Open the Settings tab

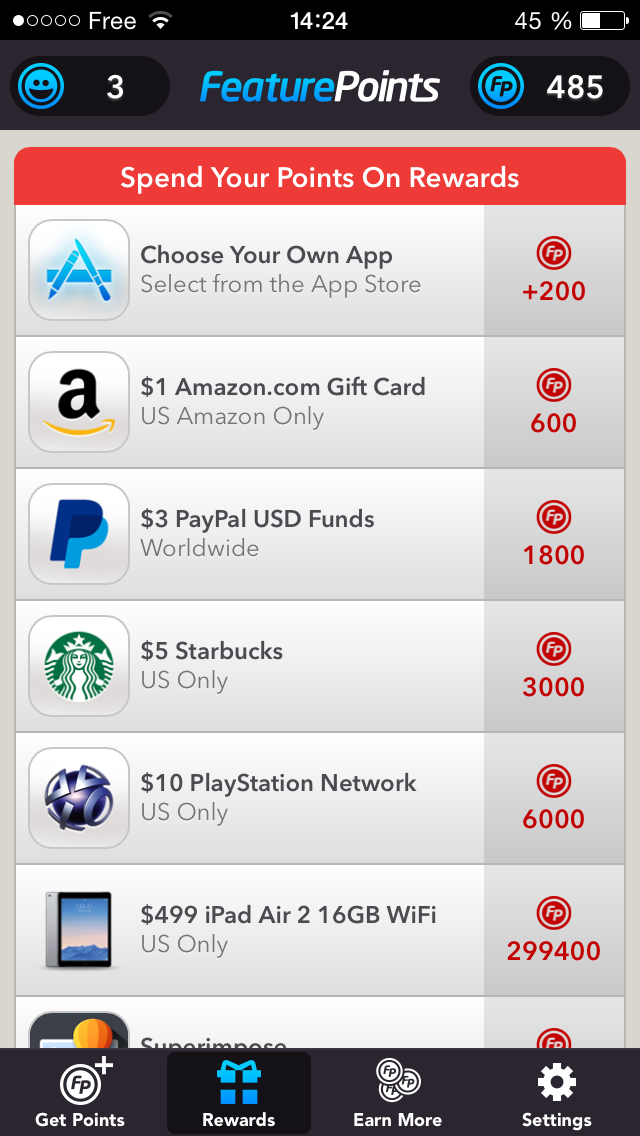click(x=557, y=1093)
